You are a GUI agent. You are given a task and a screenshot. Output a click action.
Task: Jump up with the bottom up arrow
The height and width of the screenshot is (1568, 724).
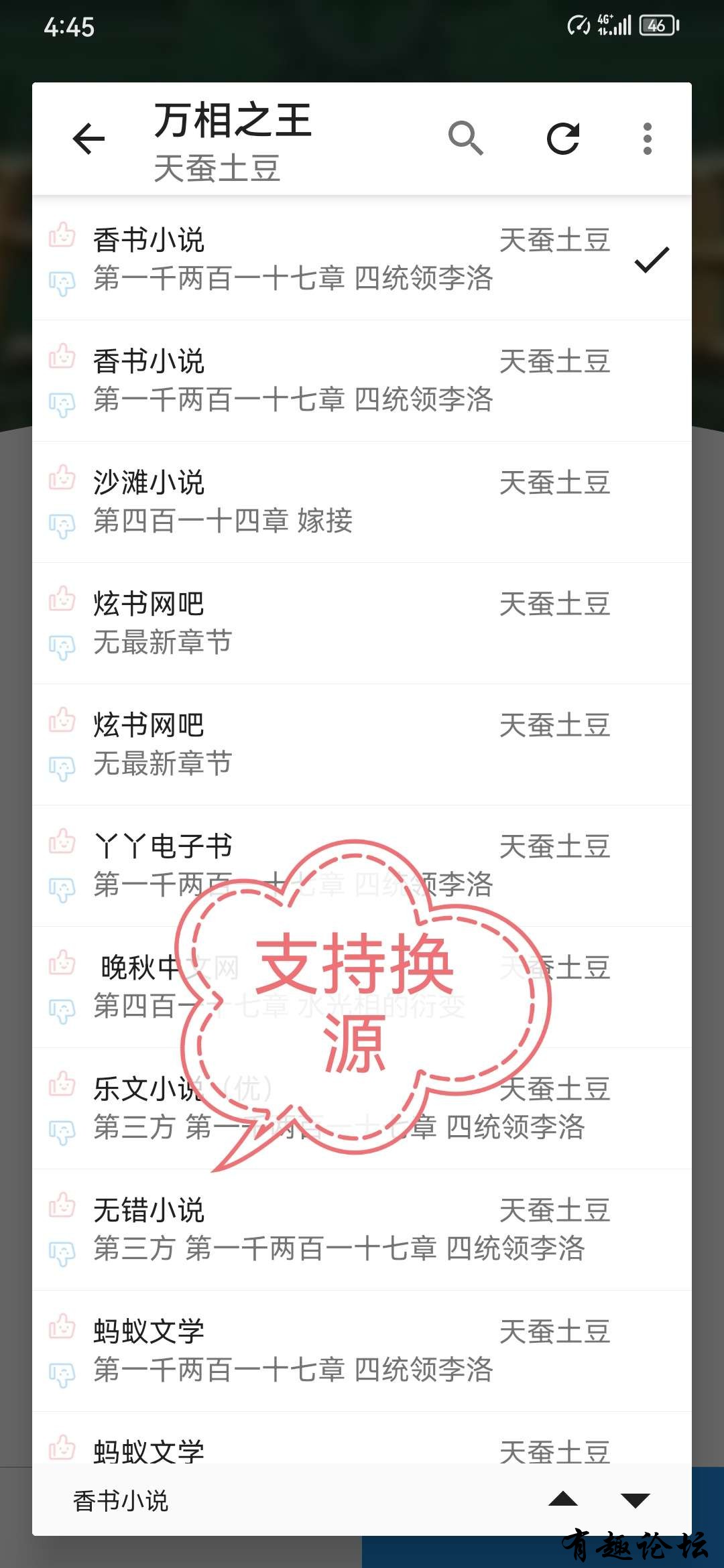pyautogui.click(x=563, y=1500)
